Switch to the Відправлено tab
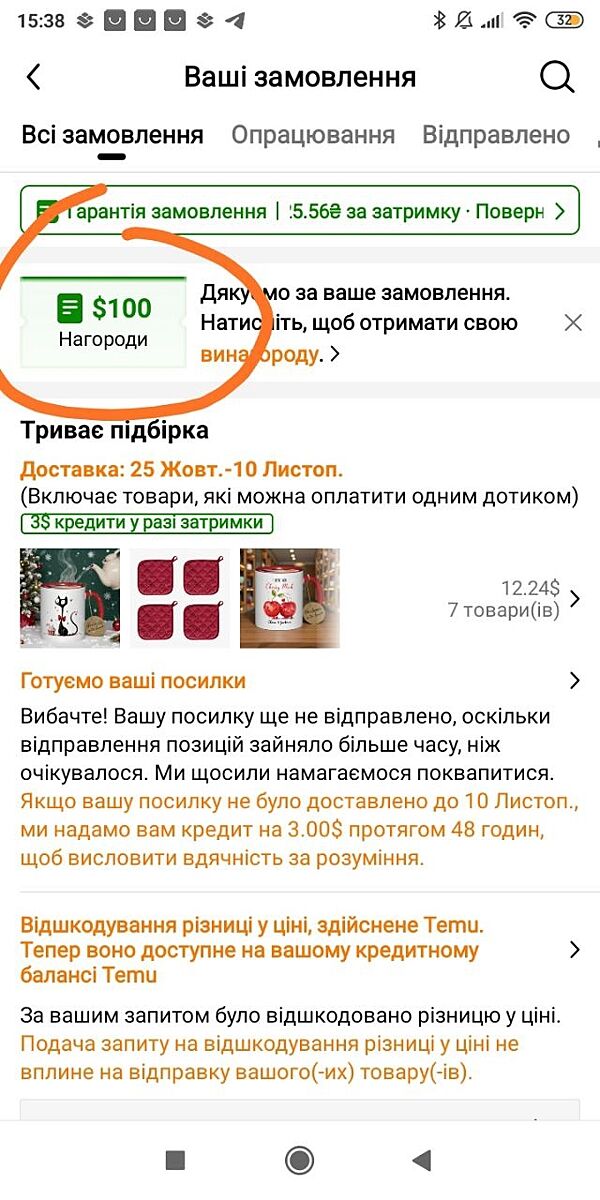 496,135
